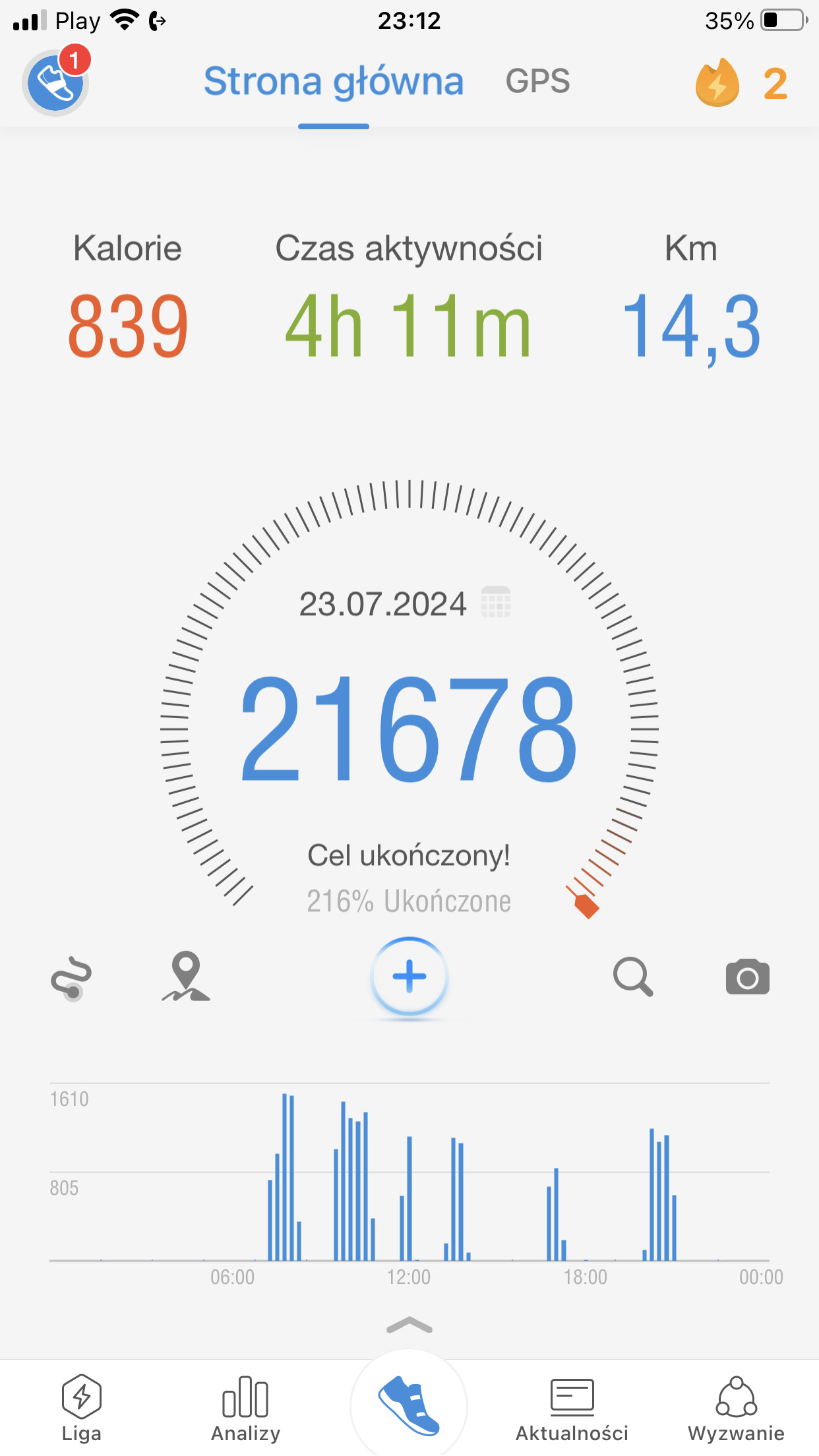The image size is (819, 1456).
Task: Open the camera icon
Action: pyautogui.click(x=747, y=977)
